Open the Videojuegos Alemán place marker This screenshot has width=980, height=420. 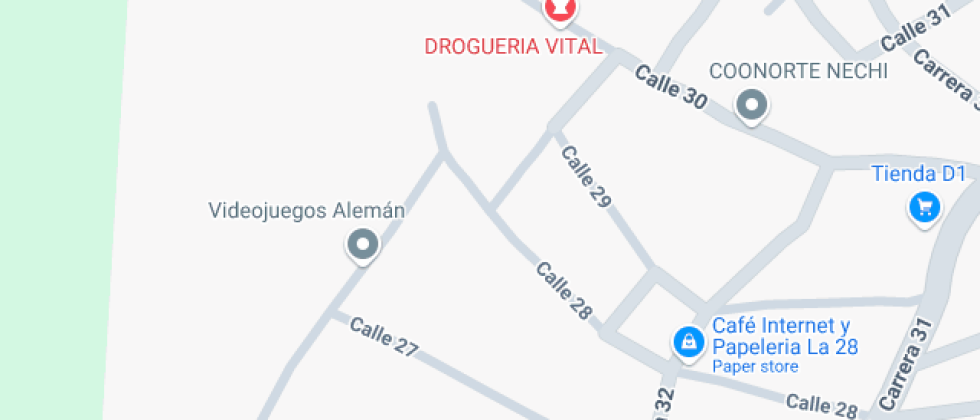tap(362, 244)
